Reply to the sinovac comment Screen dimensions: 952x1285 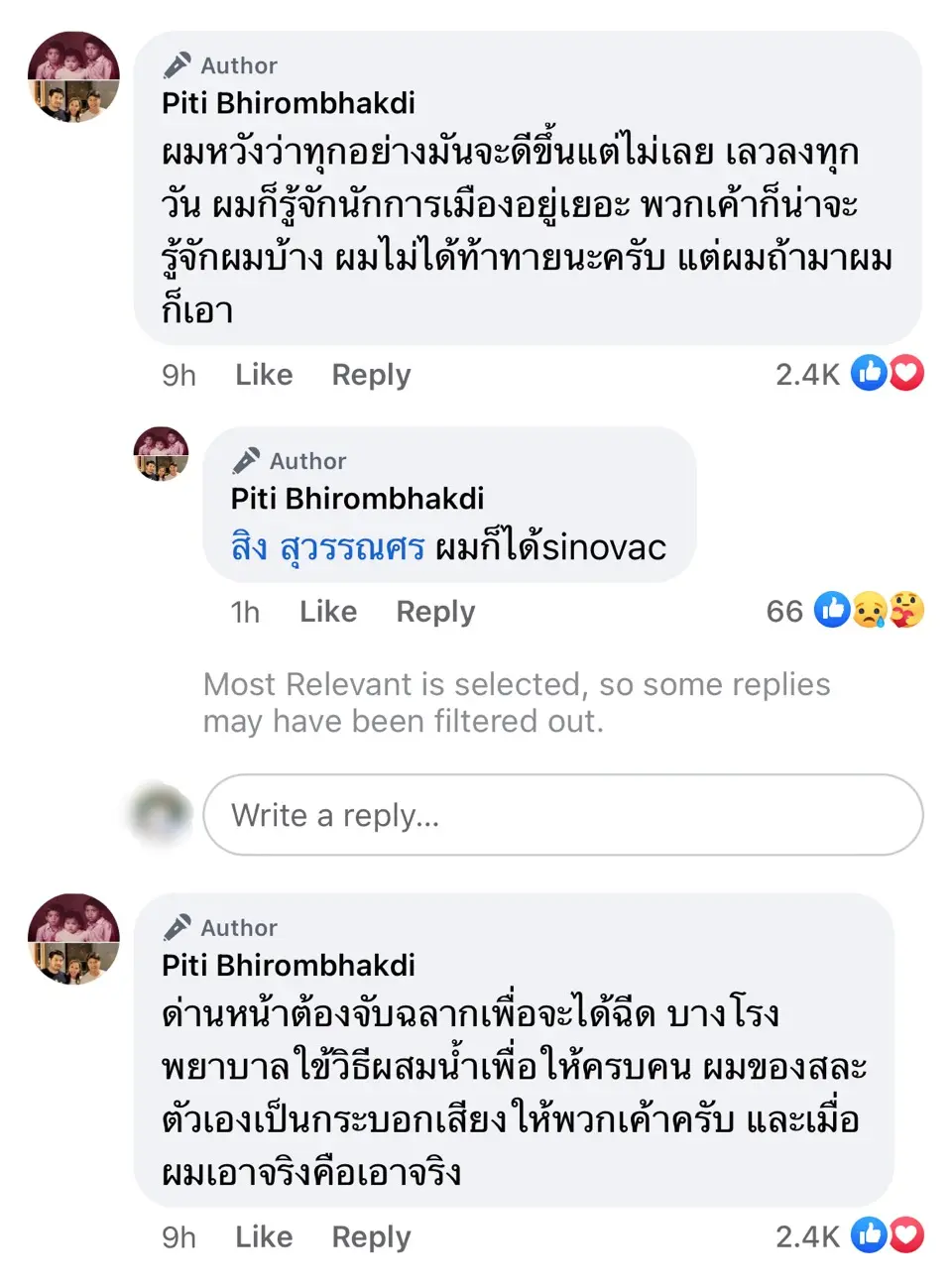(435, 612)
